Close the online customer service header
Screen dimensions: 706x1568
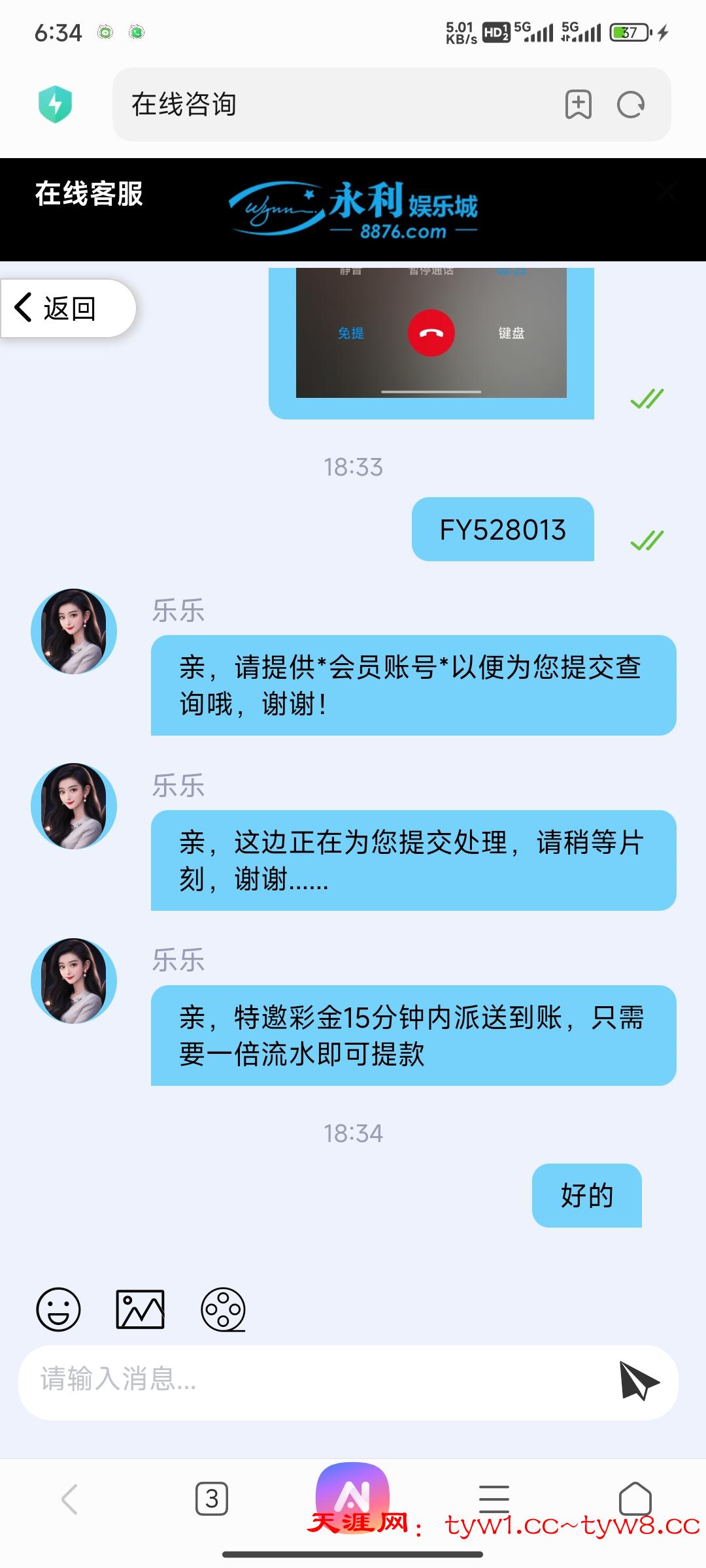(x=667, y=192)
